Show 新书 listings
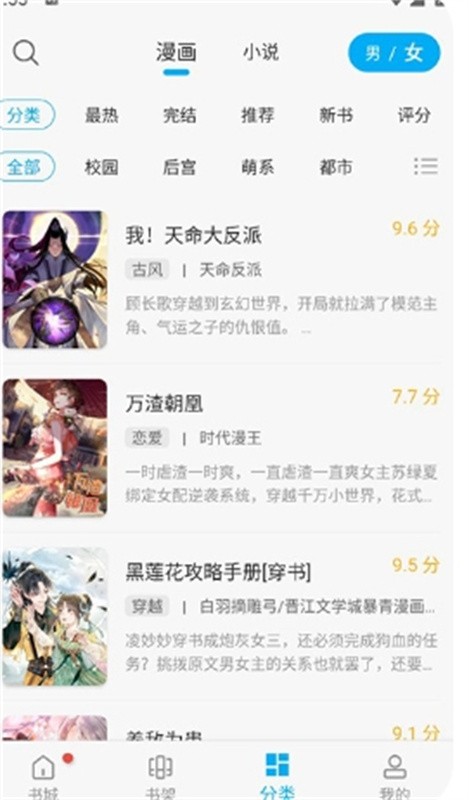Image resolution: width=469 pixels, height=800 pixels. coord(336,115)
